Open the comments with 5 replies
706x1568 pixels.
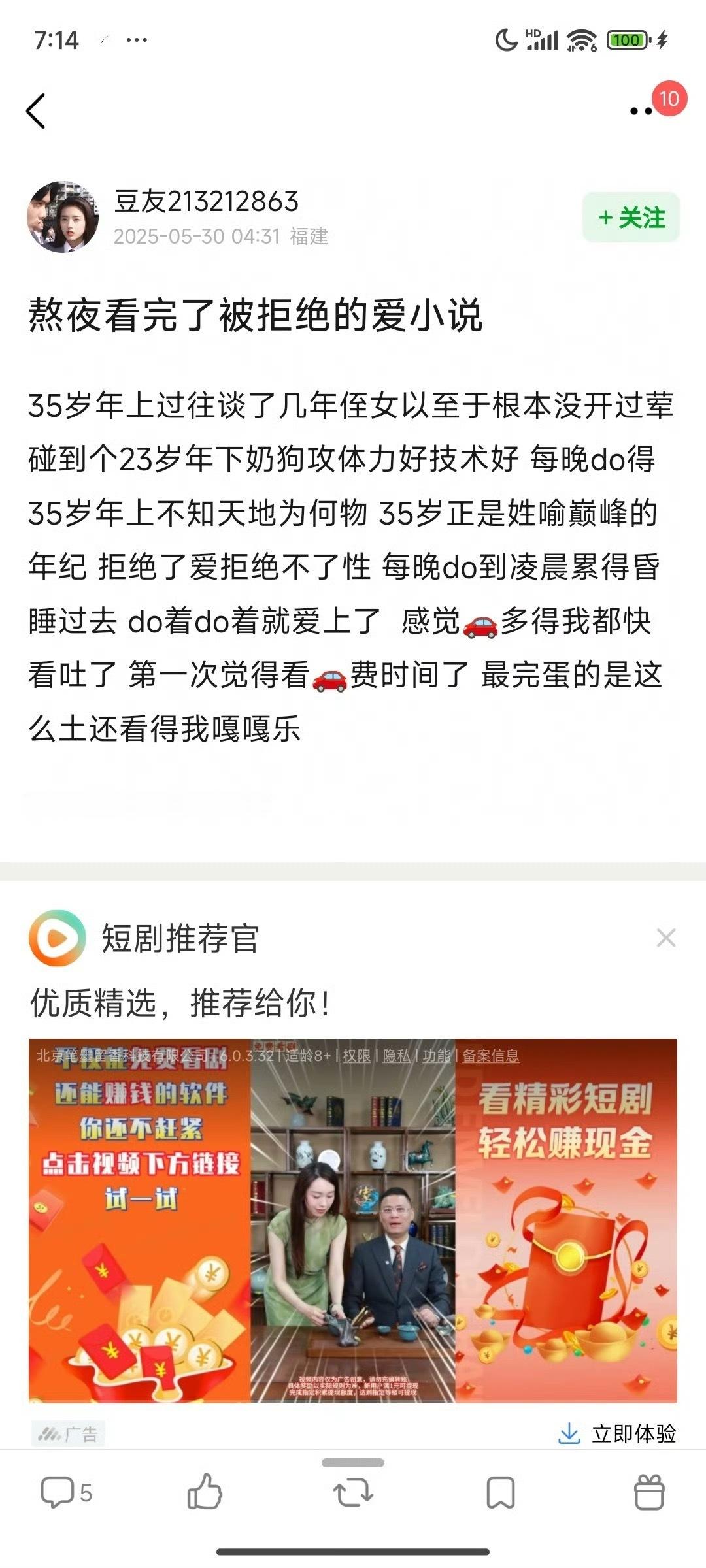[65, 1493]
